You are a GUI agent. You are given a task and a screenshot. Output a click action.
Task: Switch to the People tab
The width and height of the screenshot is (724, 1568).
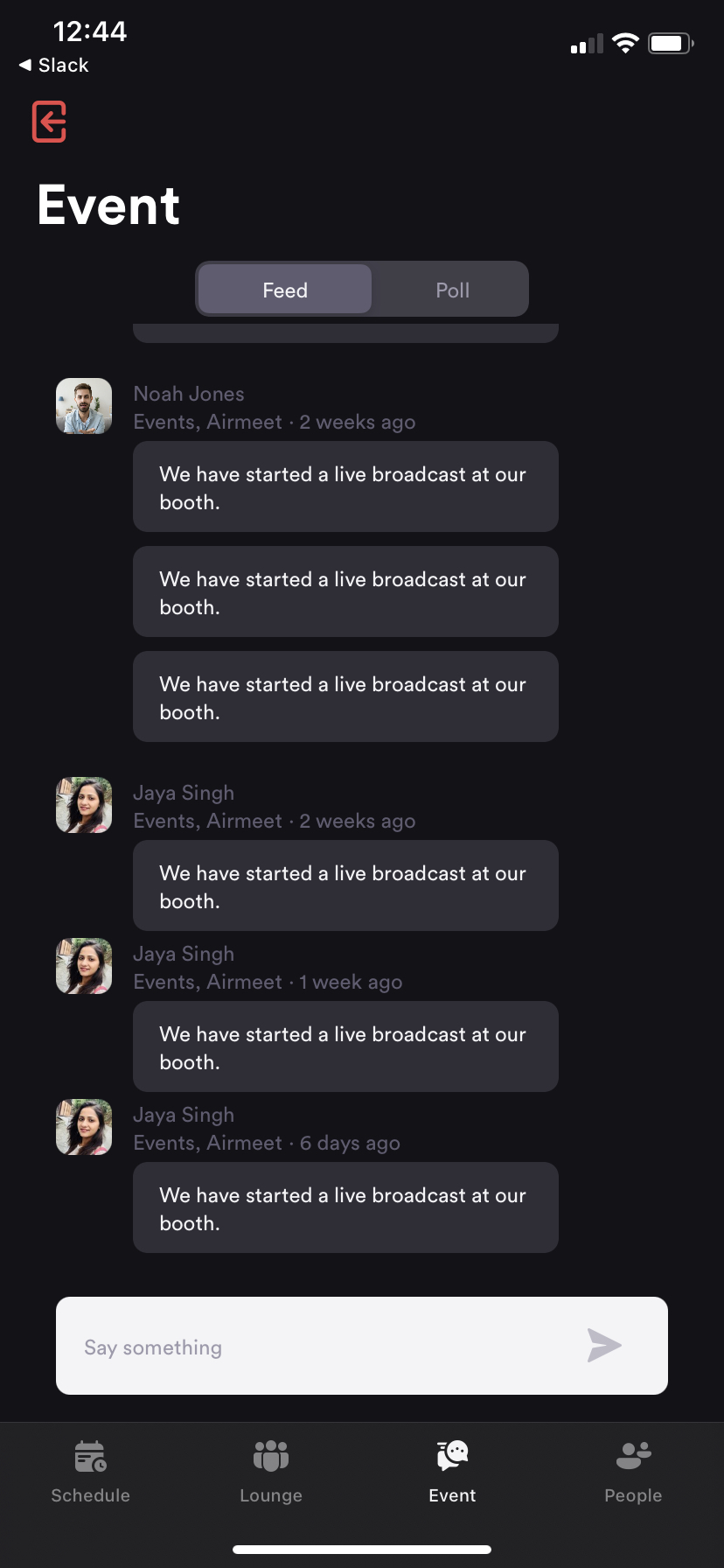coord(633,1472)
